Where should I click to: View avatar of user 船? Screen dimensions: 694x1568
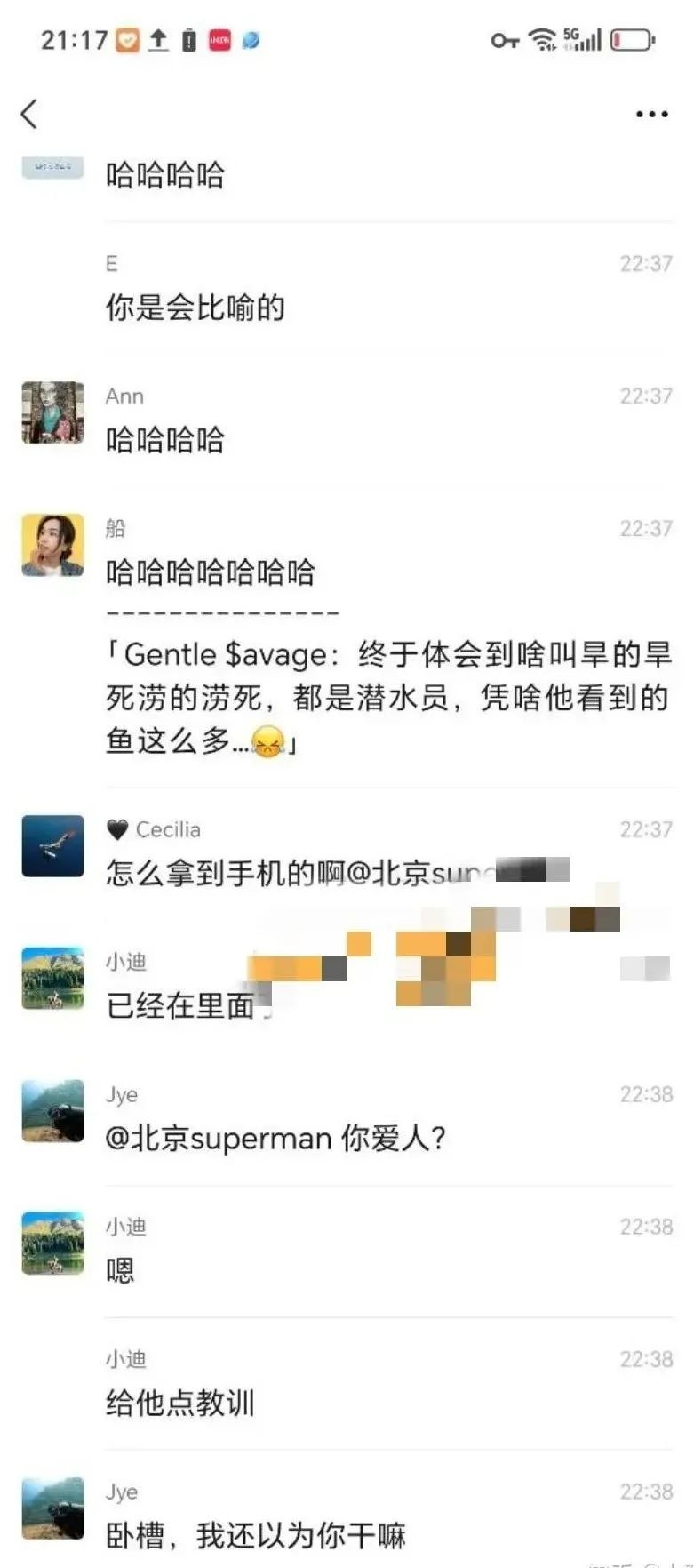(52, 545)
